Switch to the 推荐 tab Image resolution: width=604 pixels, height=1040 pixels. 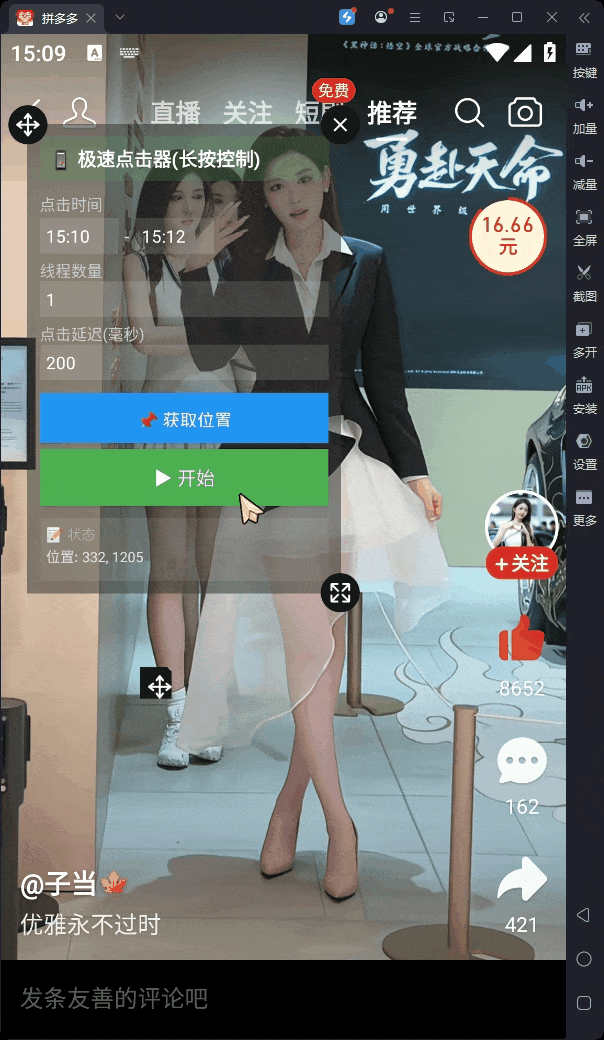392,113
